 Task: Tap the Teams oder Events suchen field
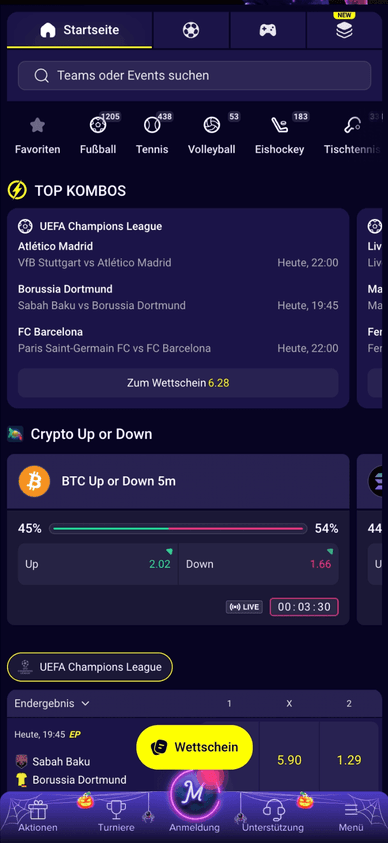194,75
